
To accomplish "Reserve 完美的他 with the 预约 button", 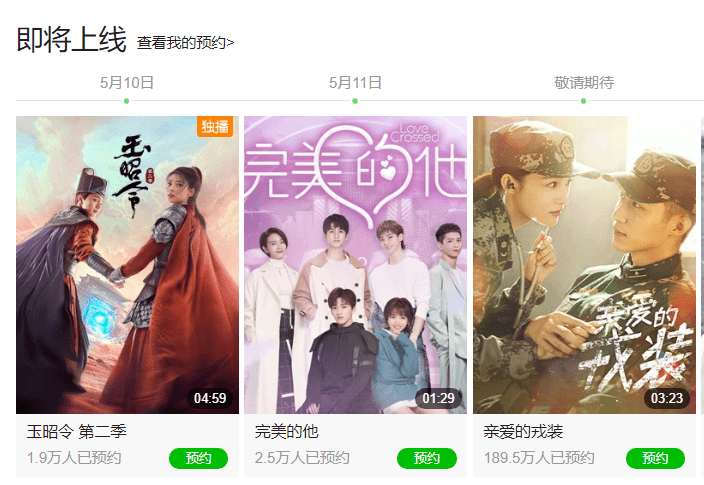I will pos(426,458).
